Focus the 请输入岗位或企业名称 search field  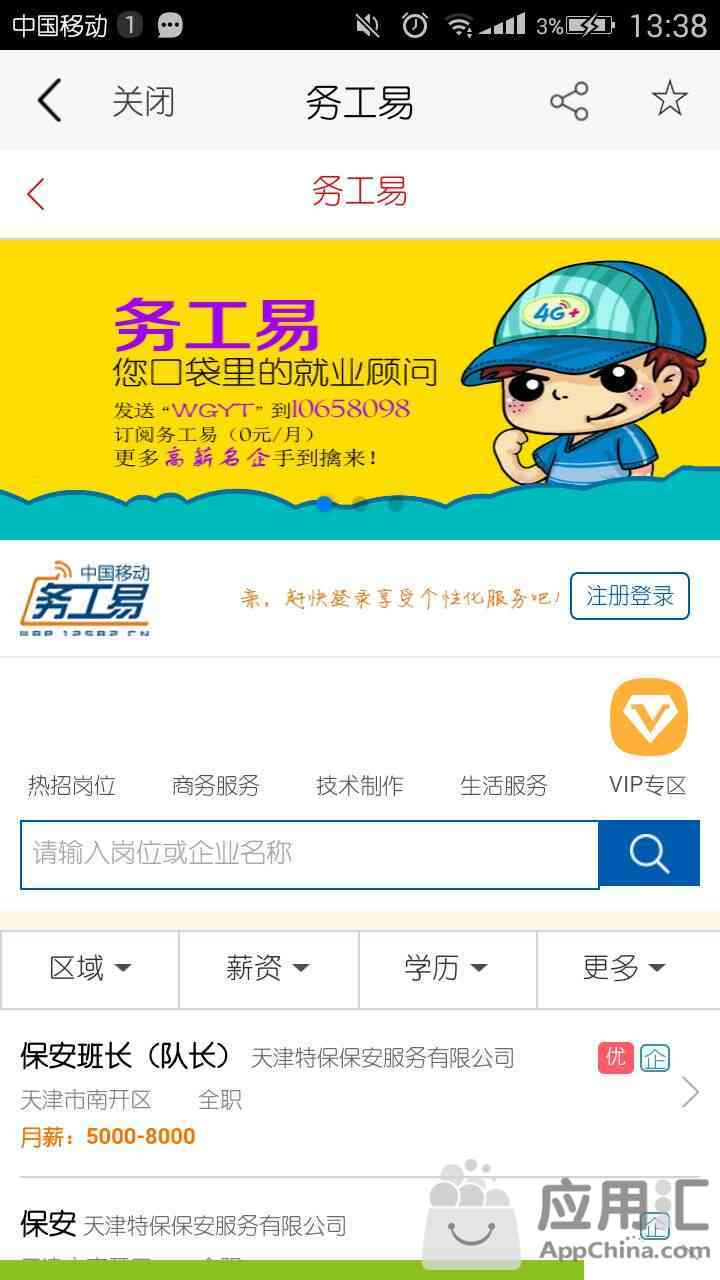[x=309, y=853]
